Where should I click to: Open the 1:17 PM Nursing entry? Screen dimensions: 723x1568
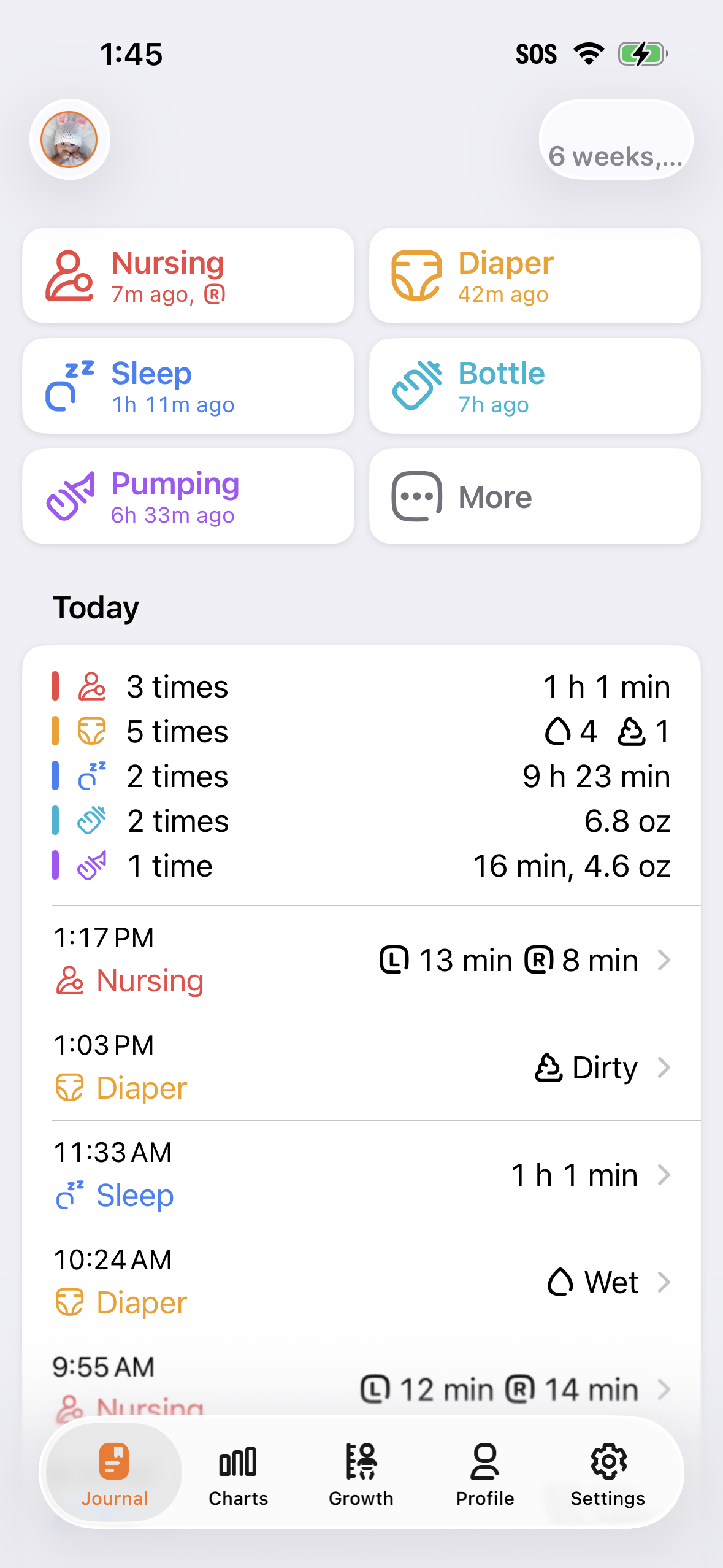pos(362,959)
